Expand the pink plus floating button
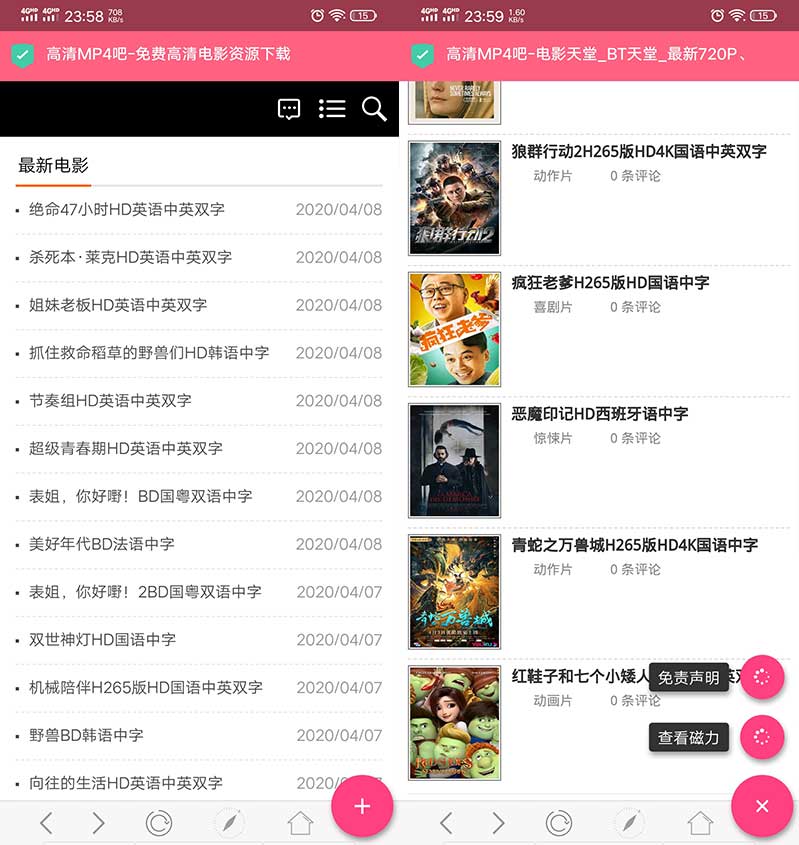Screen dimensions: 799x845 (x=362, y=806)
